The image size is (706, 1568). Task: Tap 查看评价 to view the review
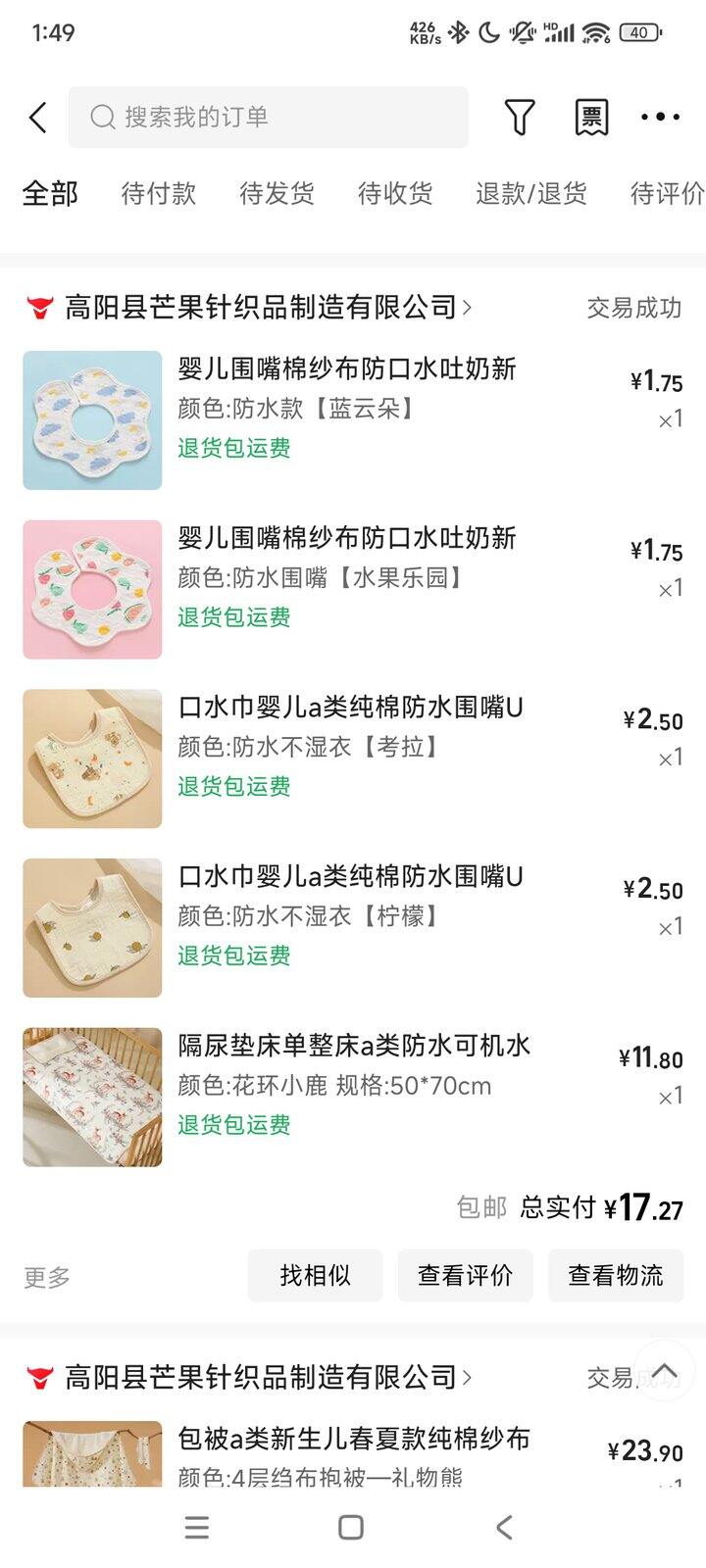click(x=465, y=1275)
